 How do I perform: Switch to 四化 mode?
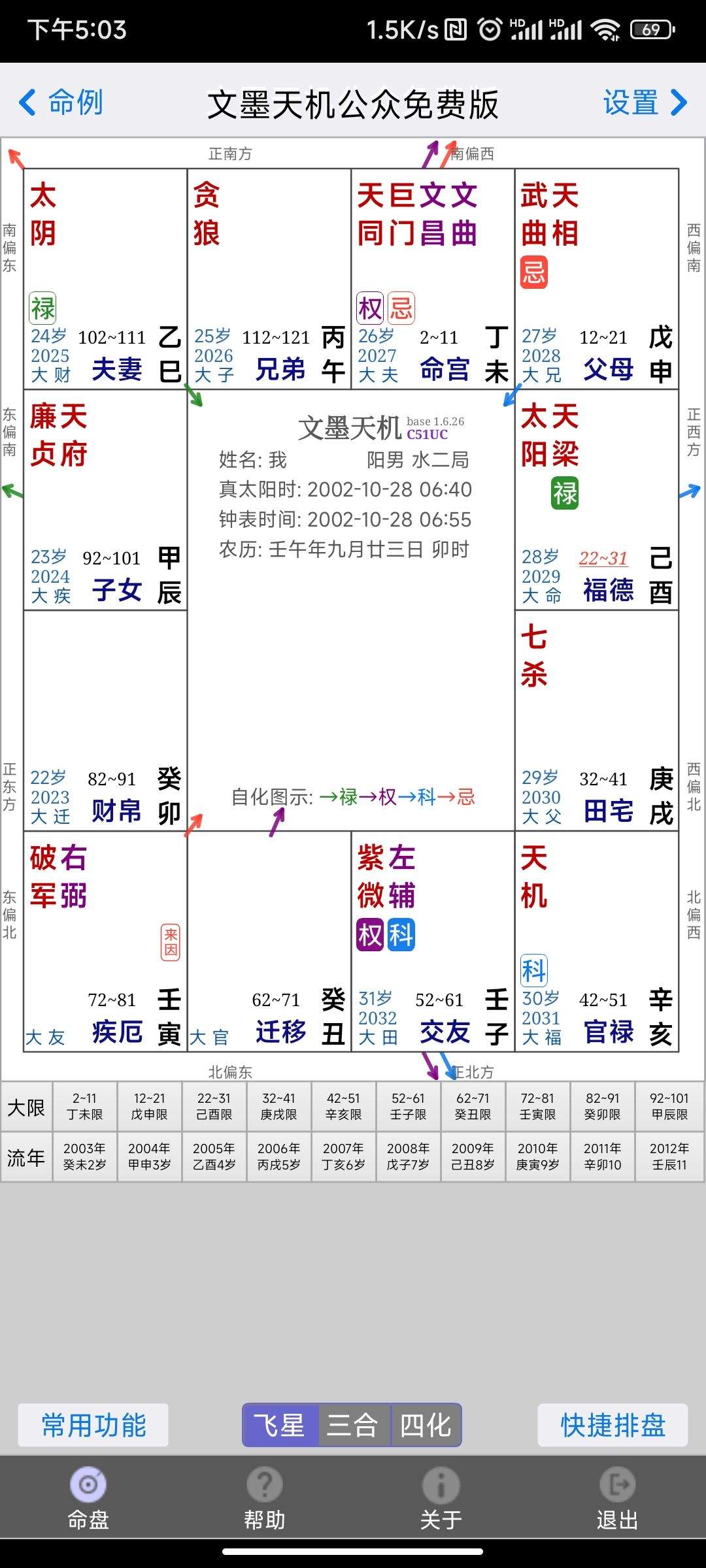tap(426, 1425)
